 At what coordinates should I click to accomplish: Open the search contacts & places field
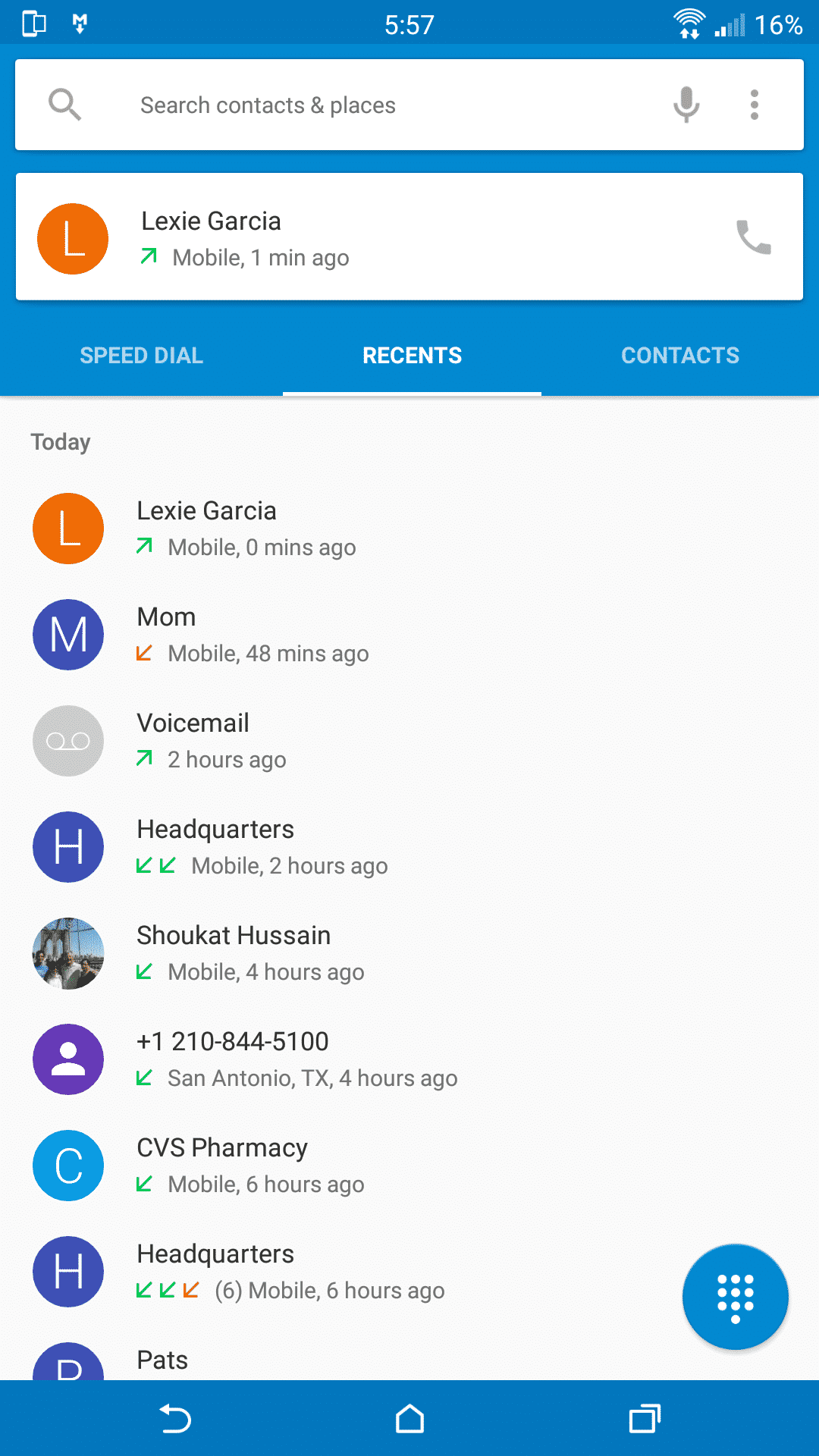pos(341,105)
